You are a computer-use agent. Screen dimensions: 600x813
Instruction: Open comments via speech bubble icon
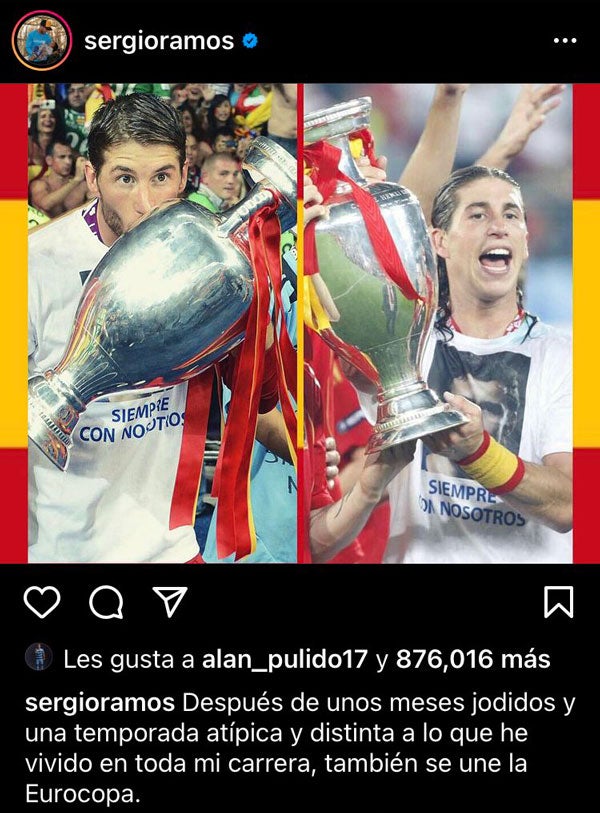[105, 602]
